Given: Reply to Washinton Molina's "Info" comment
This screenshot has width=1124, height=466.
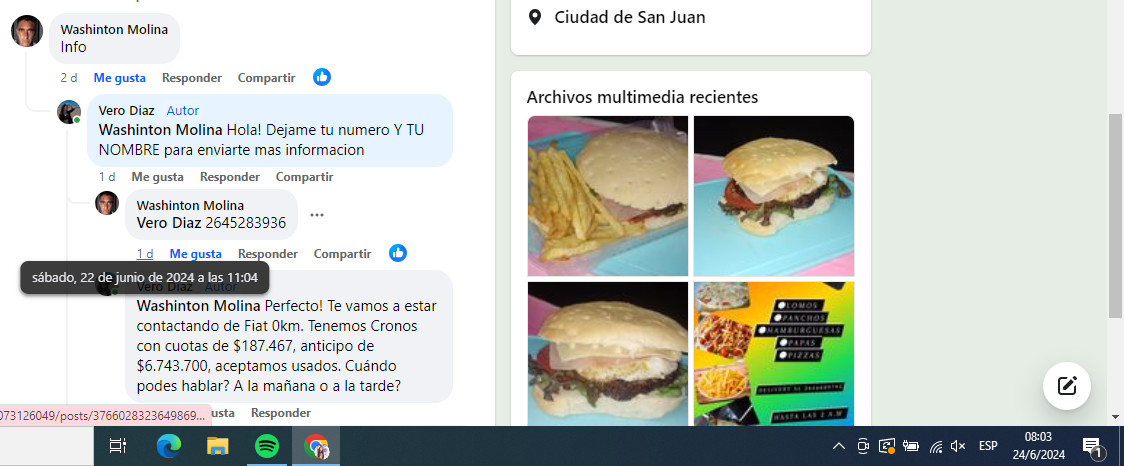Looking at the screenshot, I should click(x=191, y=78).
